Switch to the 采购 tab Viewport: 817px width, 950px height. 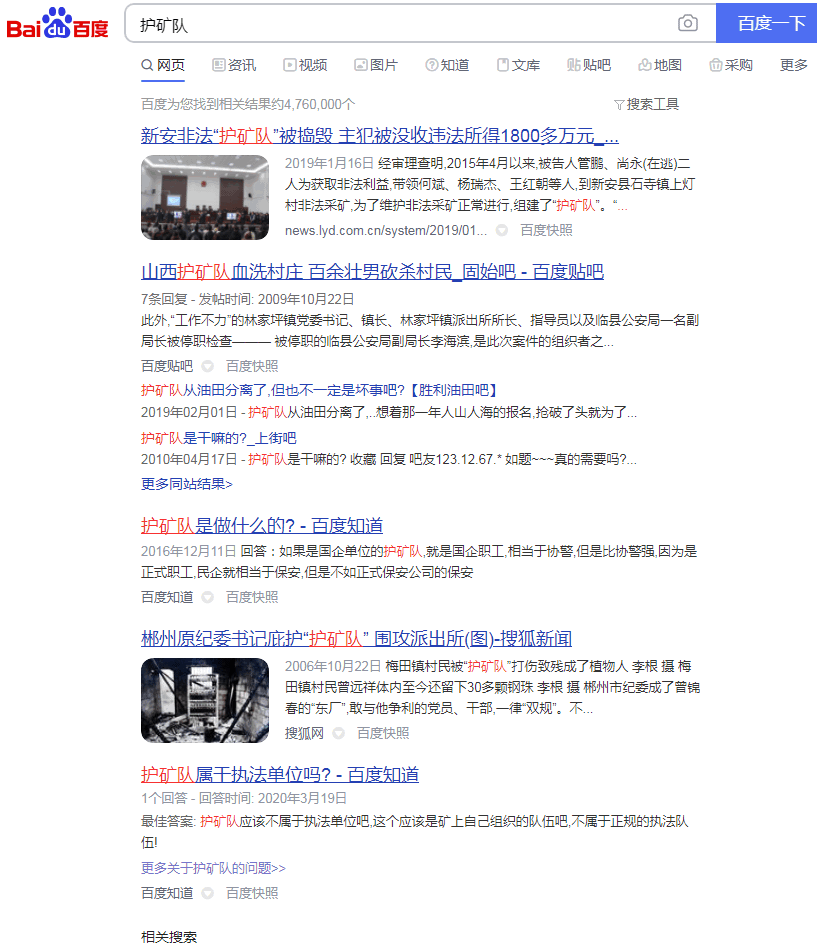tap(731, 65)
